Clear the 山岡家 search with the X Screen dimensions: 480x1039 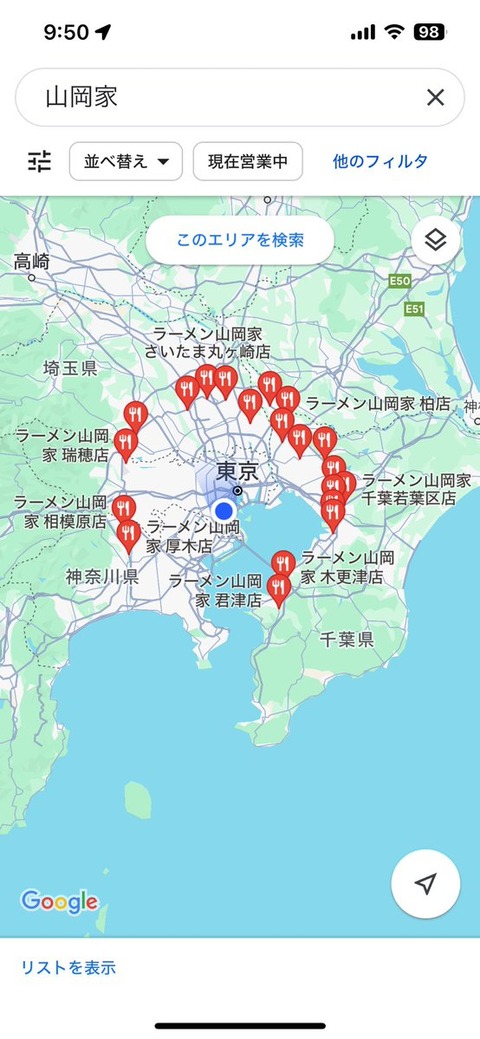point(435,98)
